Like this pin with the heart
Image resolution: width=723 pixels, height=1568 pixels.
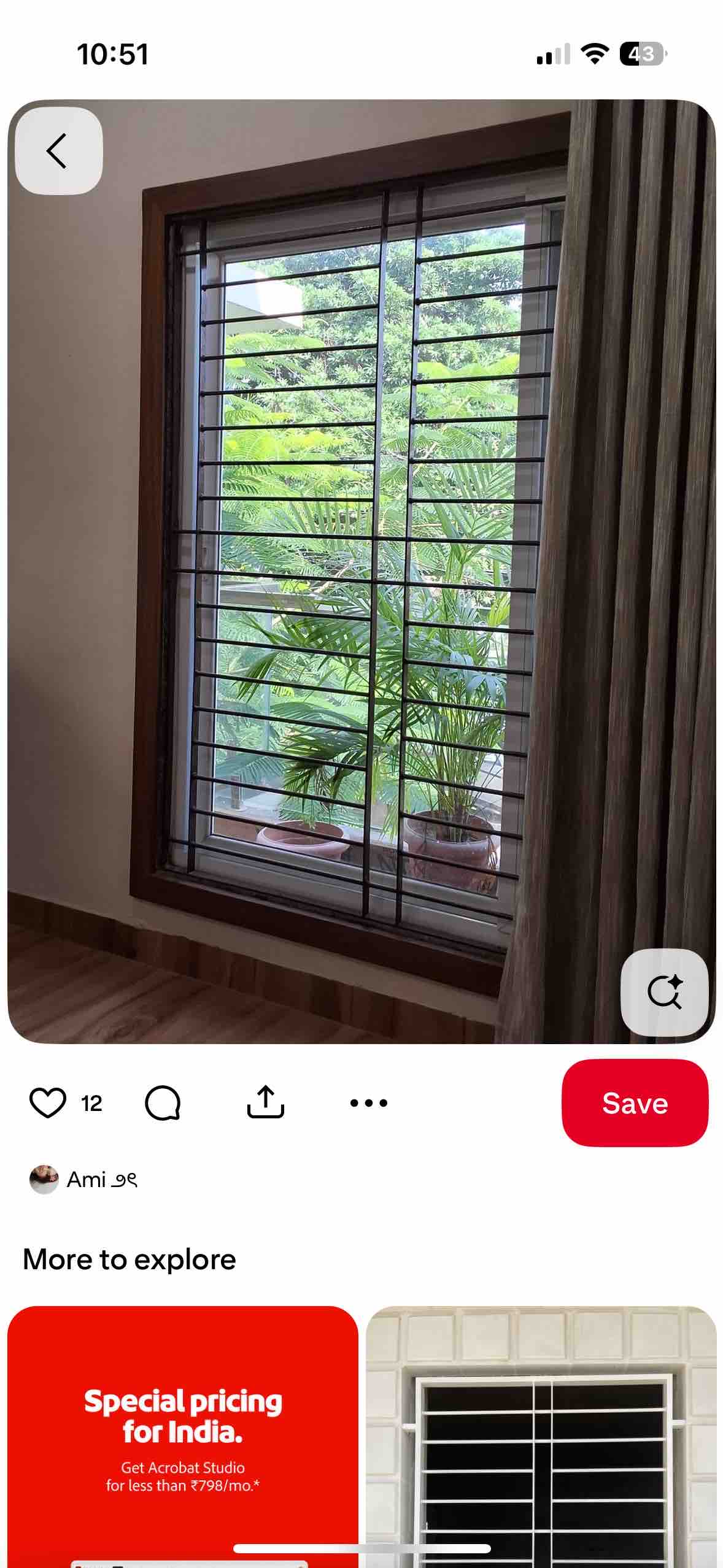point(48,1103)
